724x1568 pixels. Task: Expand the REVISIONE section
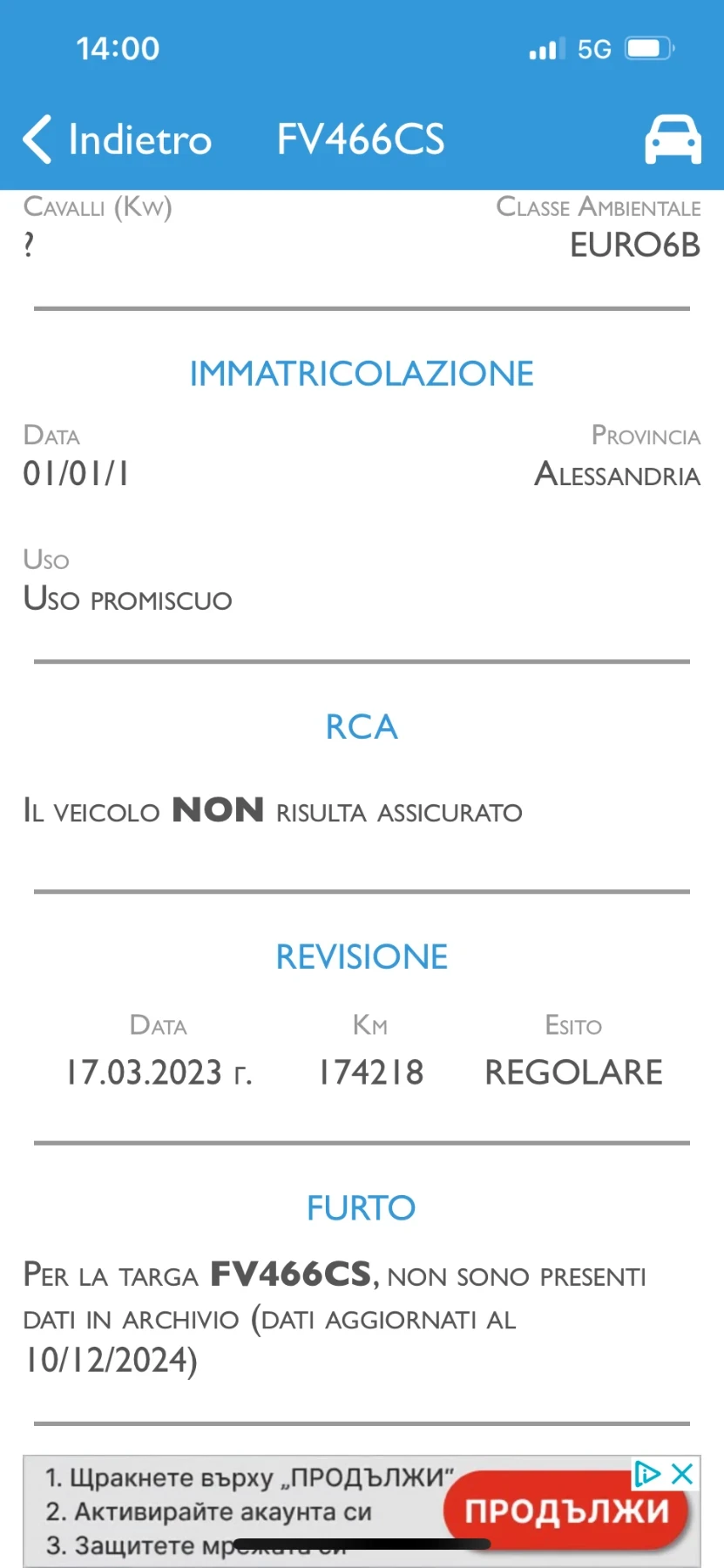tap(362, 956)
